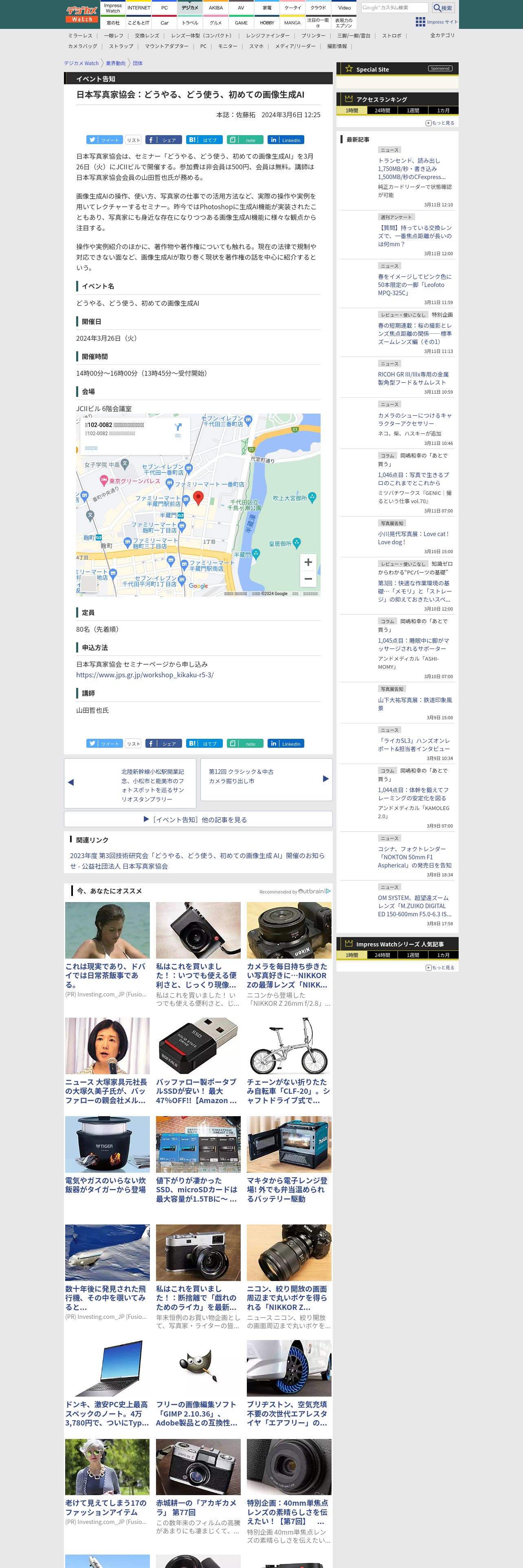Open the jps.gr.jp workshop application link
This screenshot has height=1568, width=523.
(x=144, y=675)
